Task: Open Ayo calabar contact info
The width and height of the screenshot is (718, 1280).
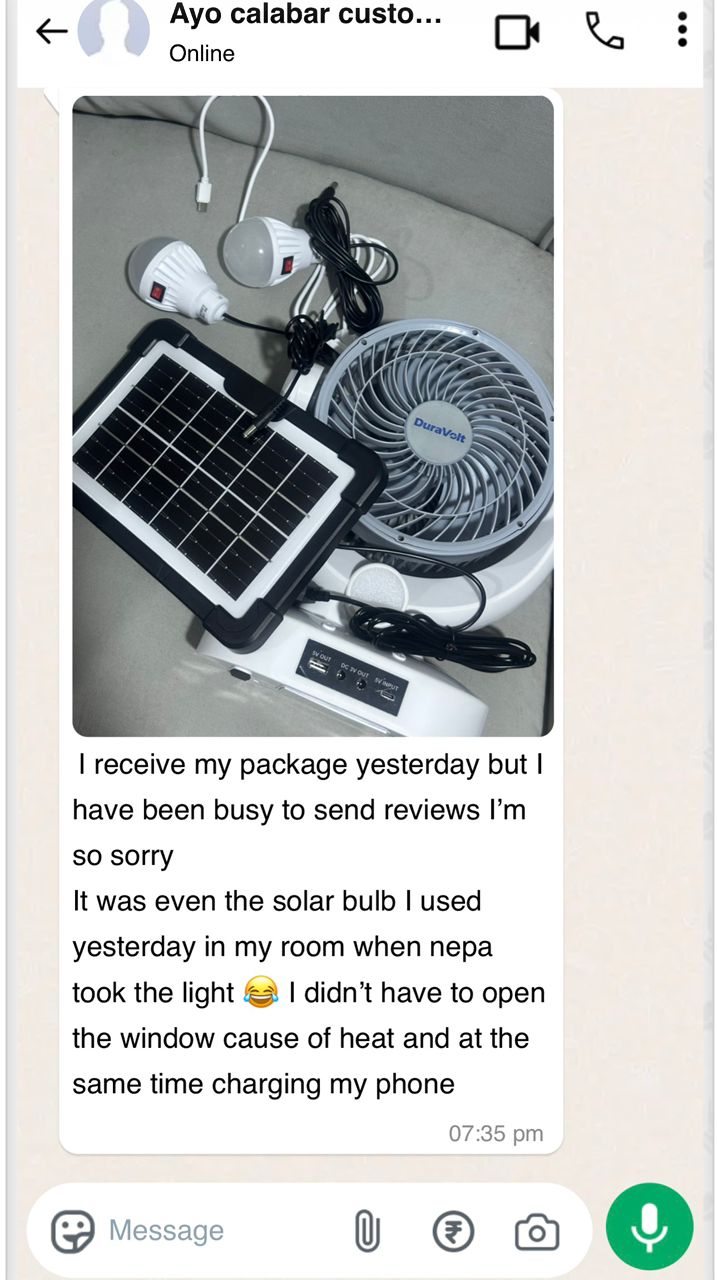Action: (305, 32)
